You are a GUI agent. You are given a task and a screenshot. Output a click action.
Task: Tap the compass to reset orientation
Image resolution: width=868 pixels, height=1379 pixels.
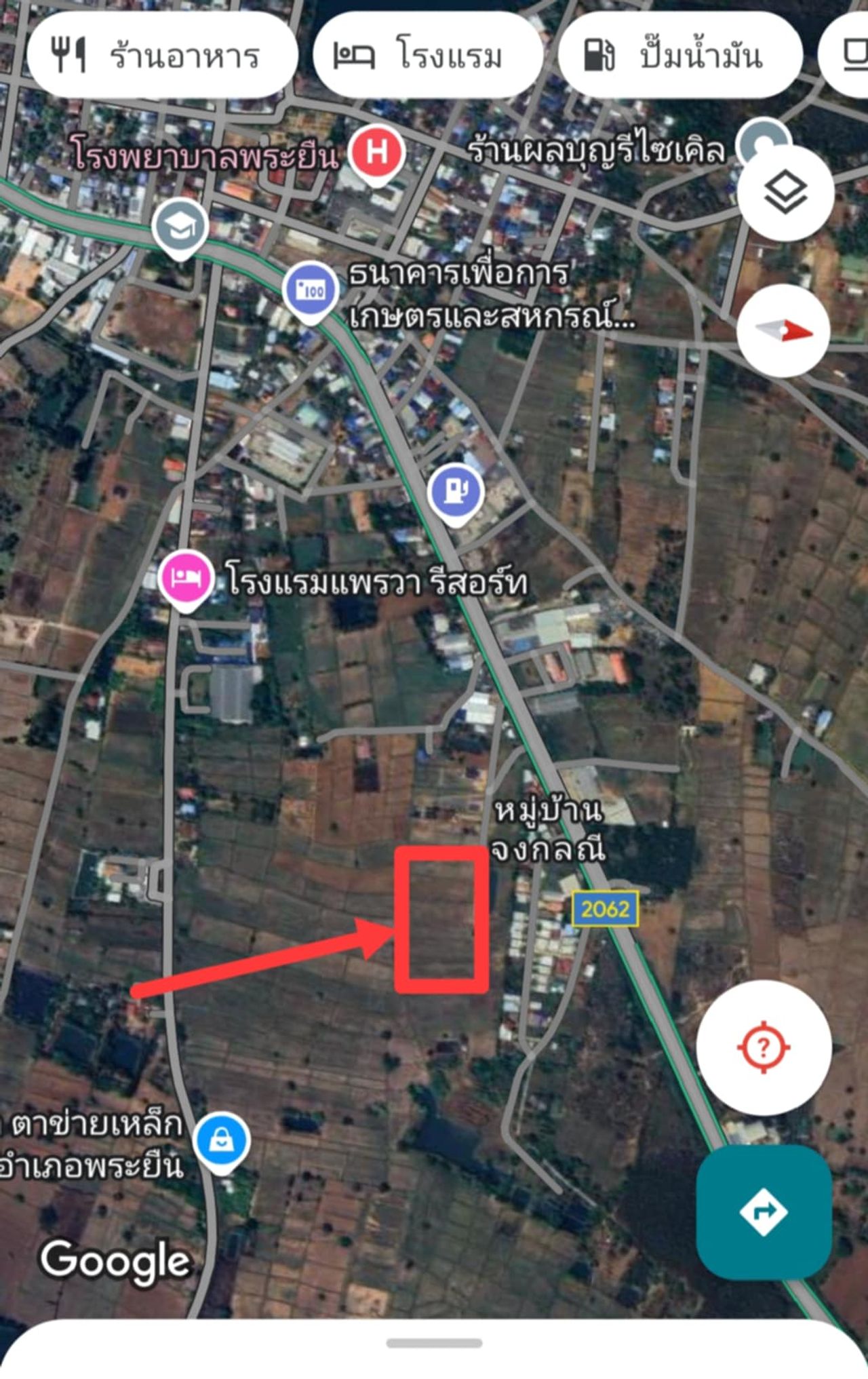pyautogui.click(x=784, y=331)
